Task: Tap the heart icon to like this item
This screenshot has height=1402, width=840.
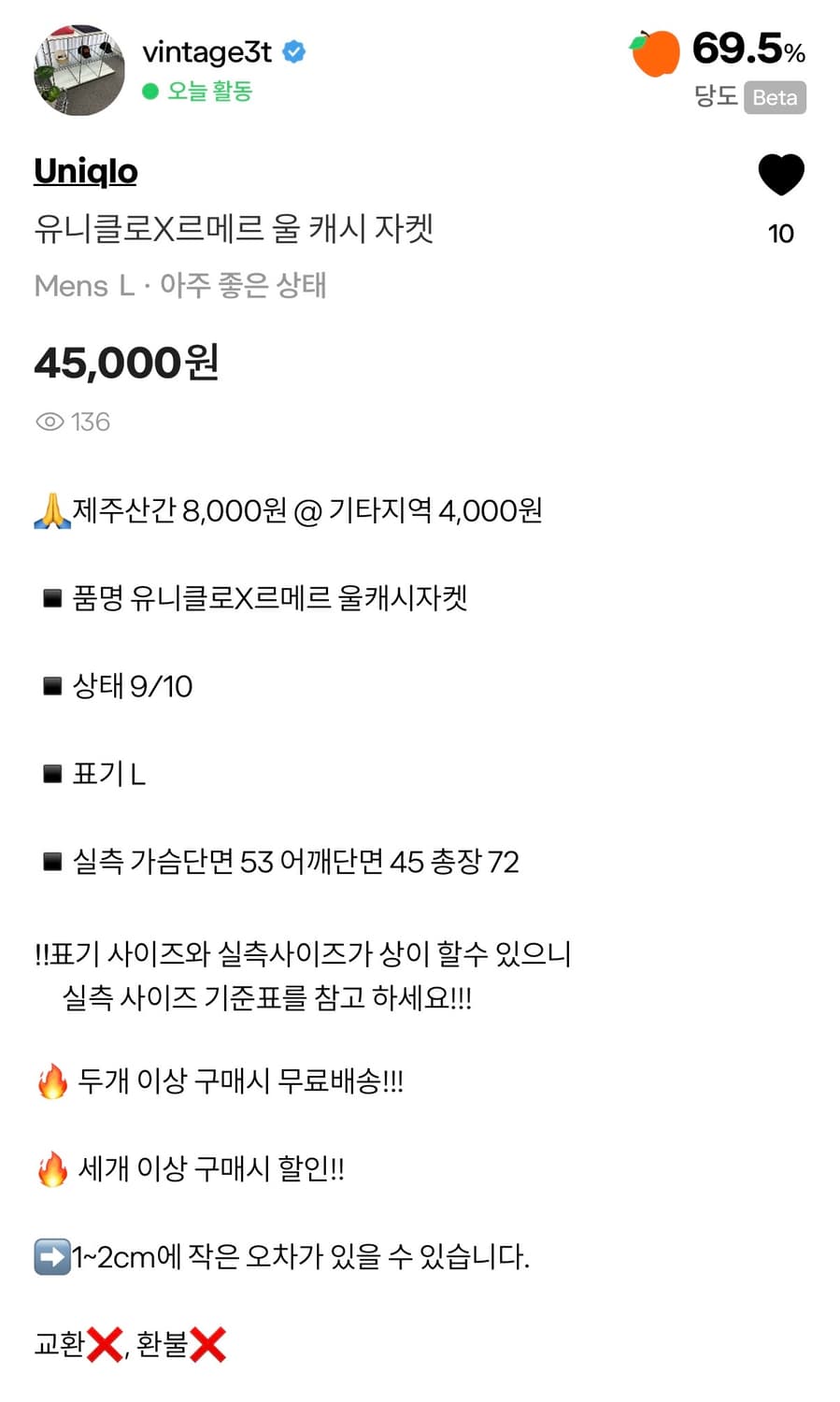Action: tap(781, 174)
